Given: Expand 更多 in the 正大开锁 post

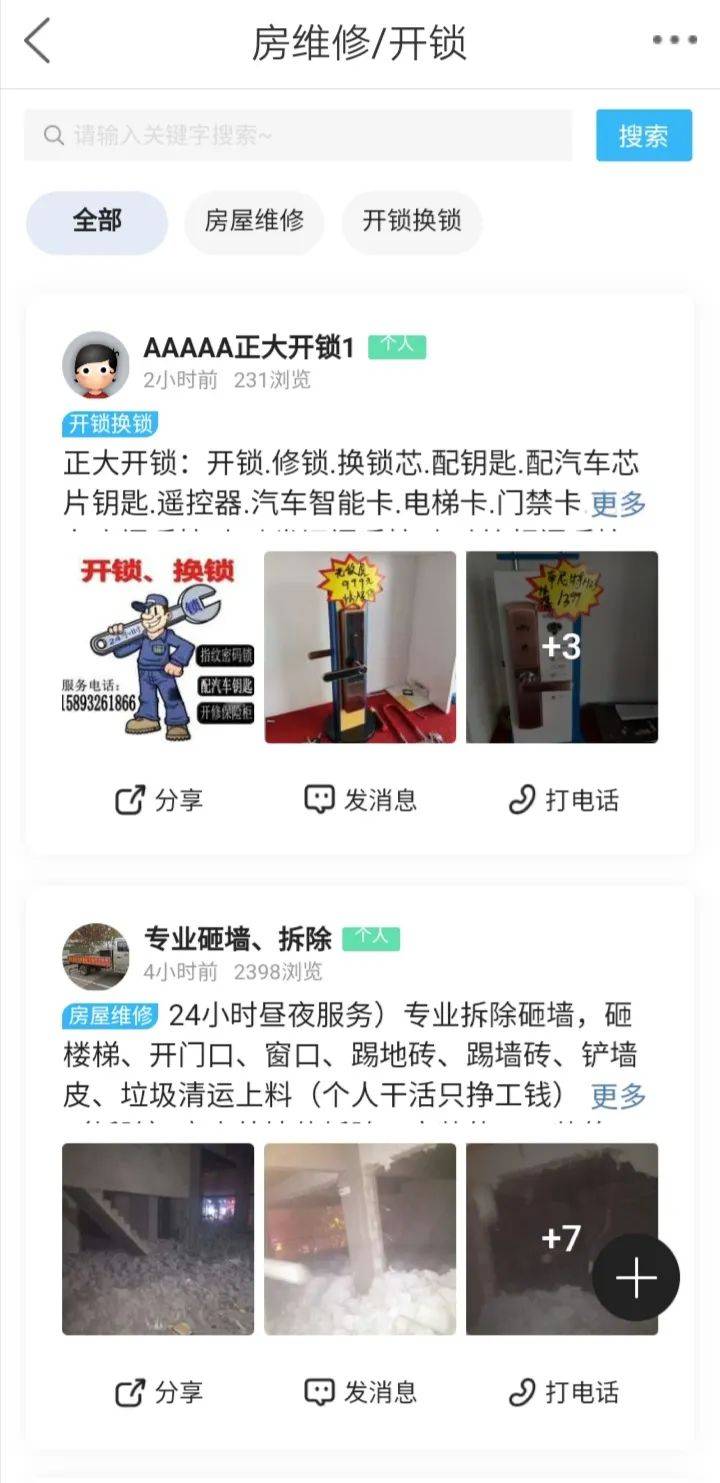Looking at the screenshot, I should (619, 503).
